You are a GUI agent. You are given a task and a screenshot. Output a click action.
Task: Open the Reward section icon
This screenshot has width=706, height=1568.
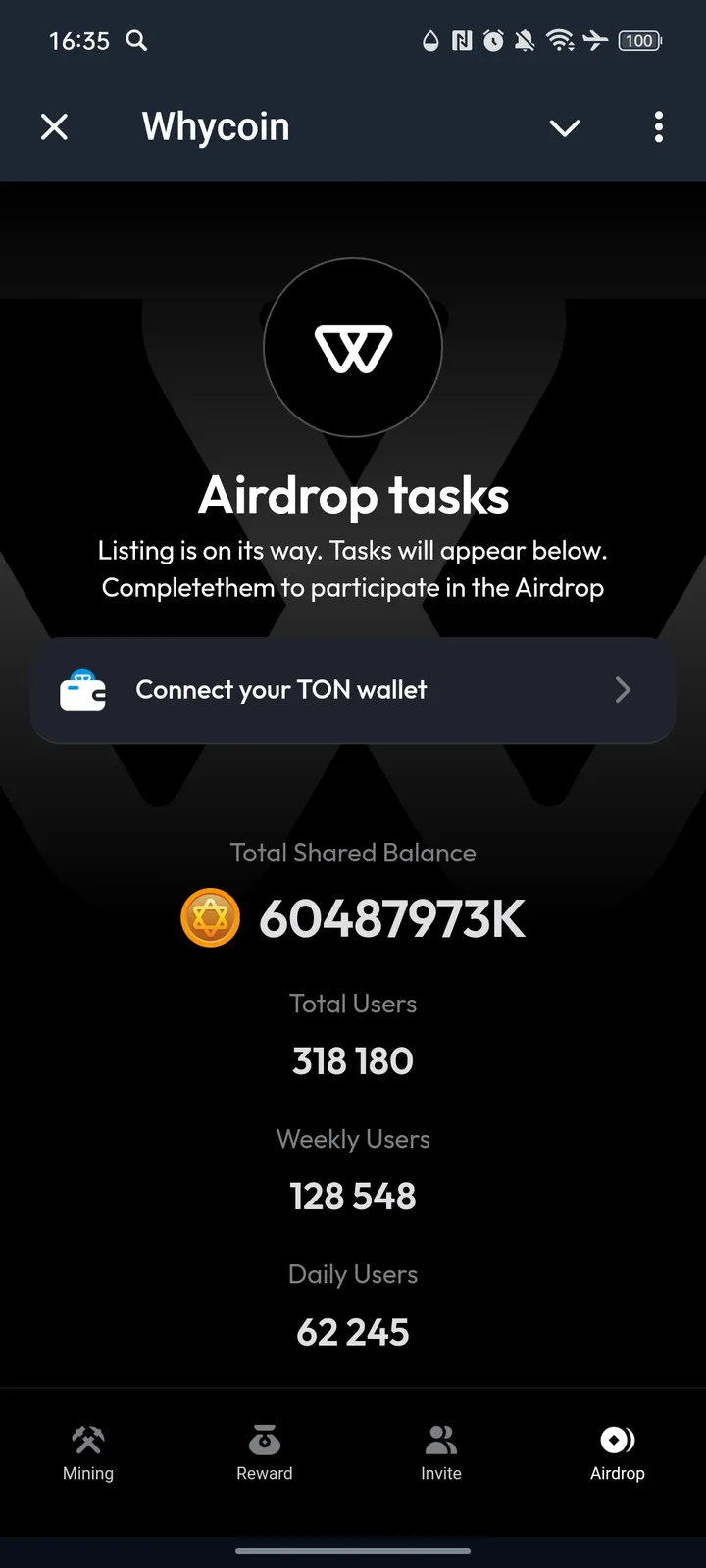coord(264,1440)
